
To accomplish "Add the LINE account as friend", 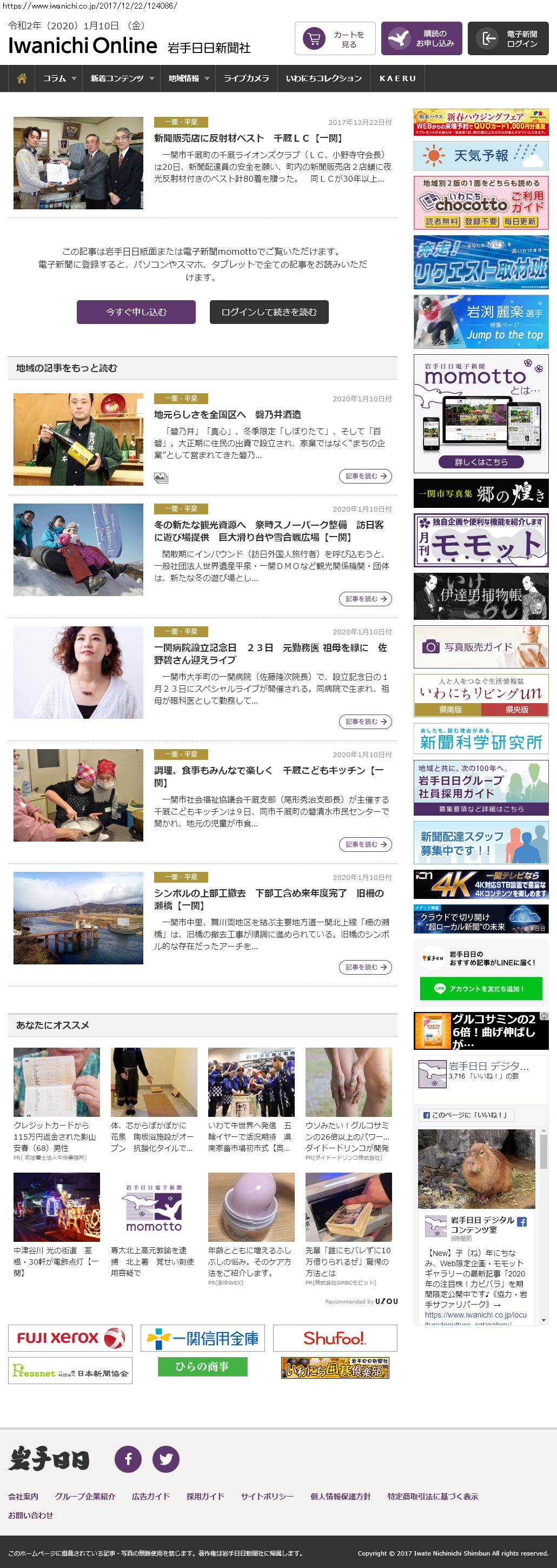I will [x=481, y=989].
